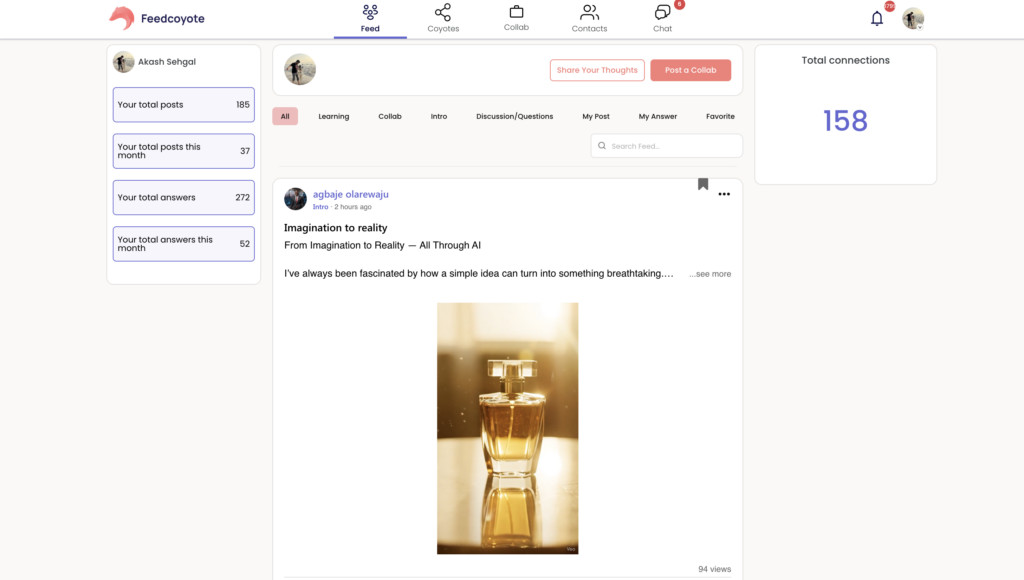Open the perfume bottle image in the post
Screen dimensions: 1024x580
tap(507, 428)
